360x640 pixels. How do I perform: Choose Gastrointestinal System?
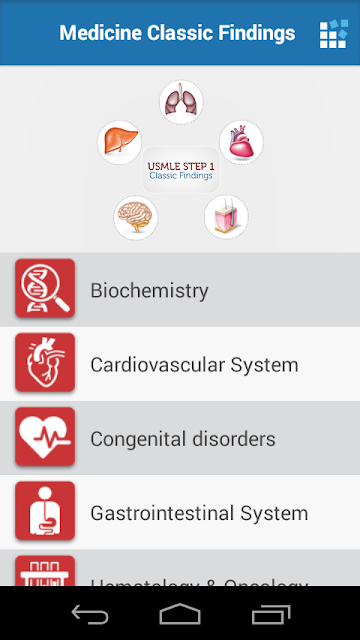180,512
